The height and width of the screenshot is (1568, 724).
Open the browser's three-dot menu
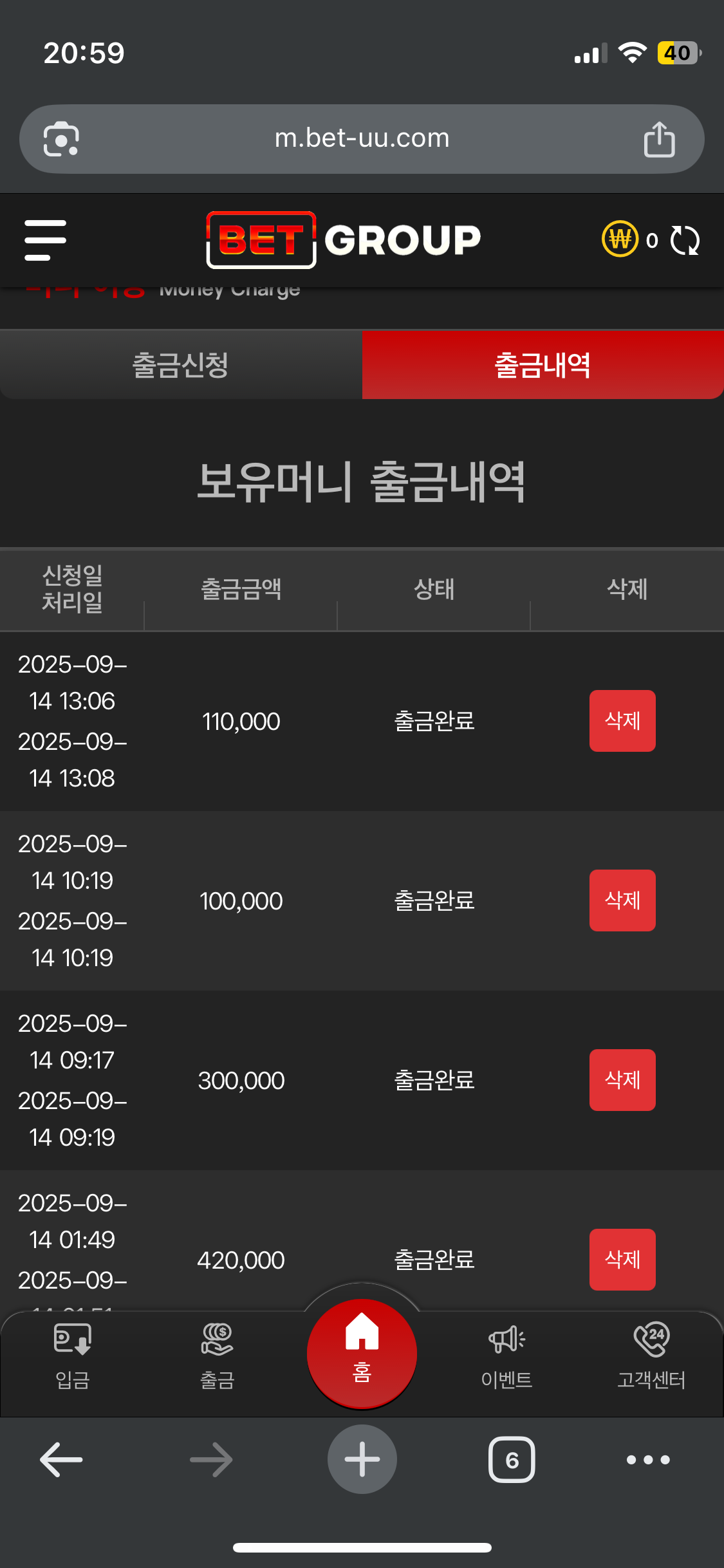(x=648, y=1459)
